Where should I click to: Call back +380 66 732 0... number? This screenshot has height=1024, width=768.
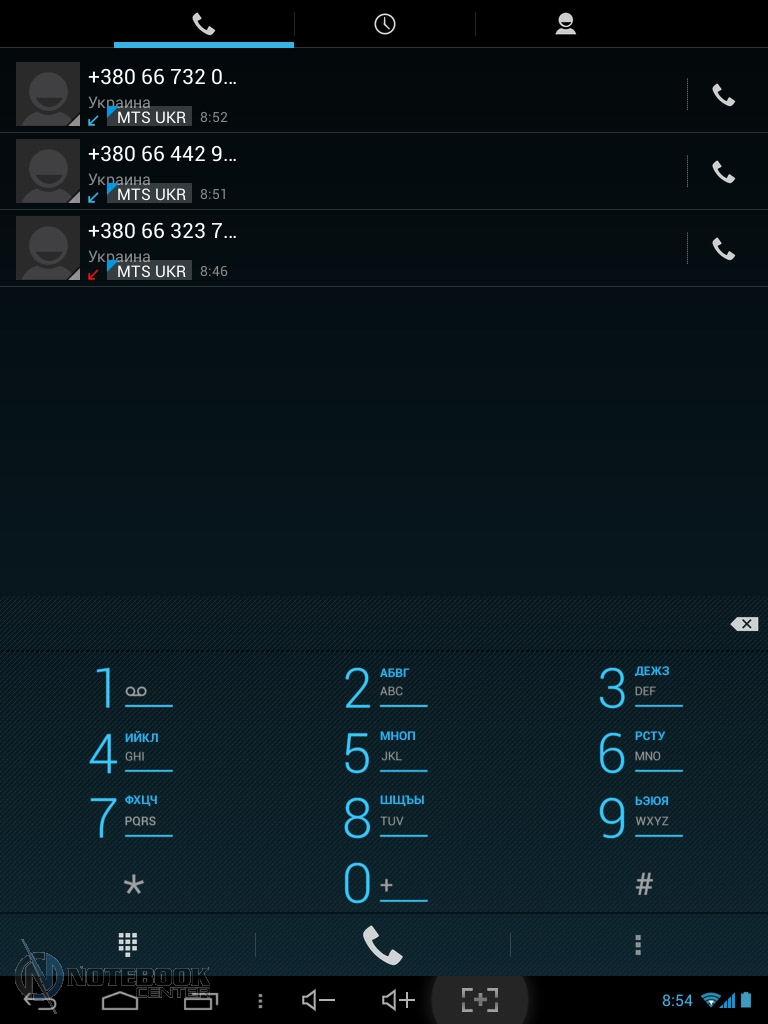[x=723, y=95]
